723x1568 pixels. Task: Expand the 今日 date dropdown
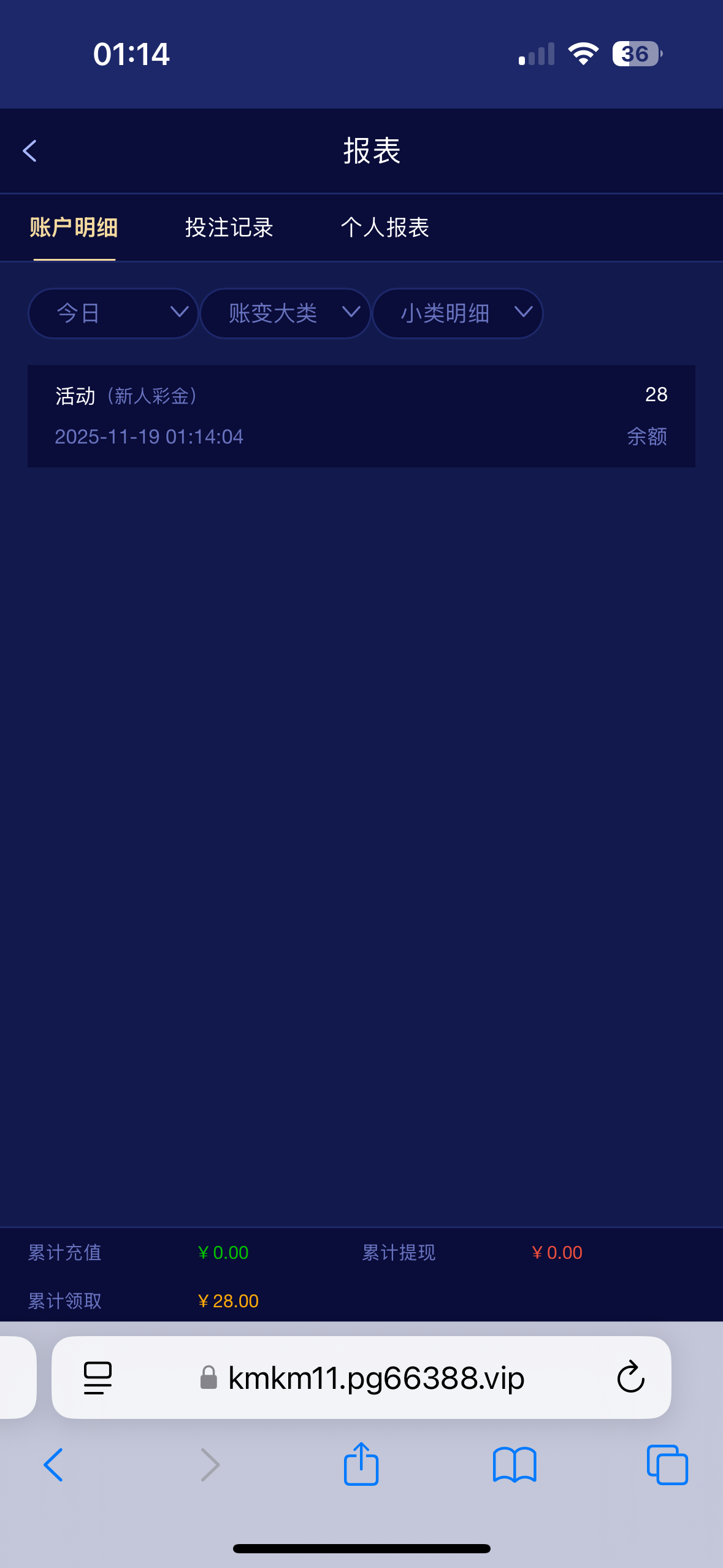tap(113, 313)
